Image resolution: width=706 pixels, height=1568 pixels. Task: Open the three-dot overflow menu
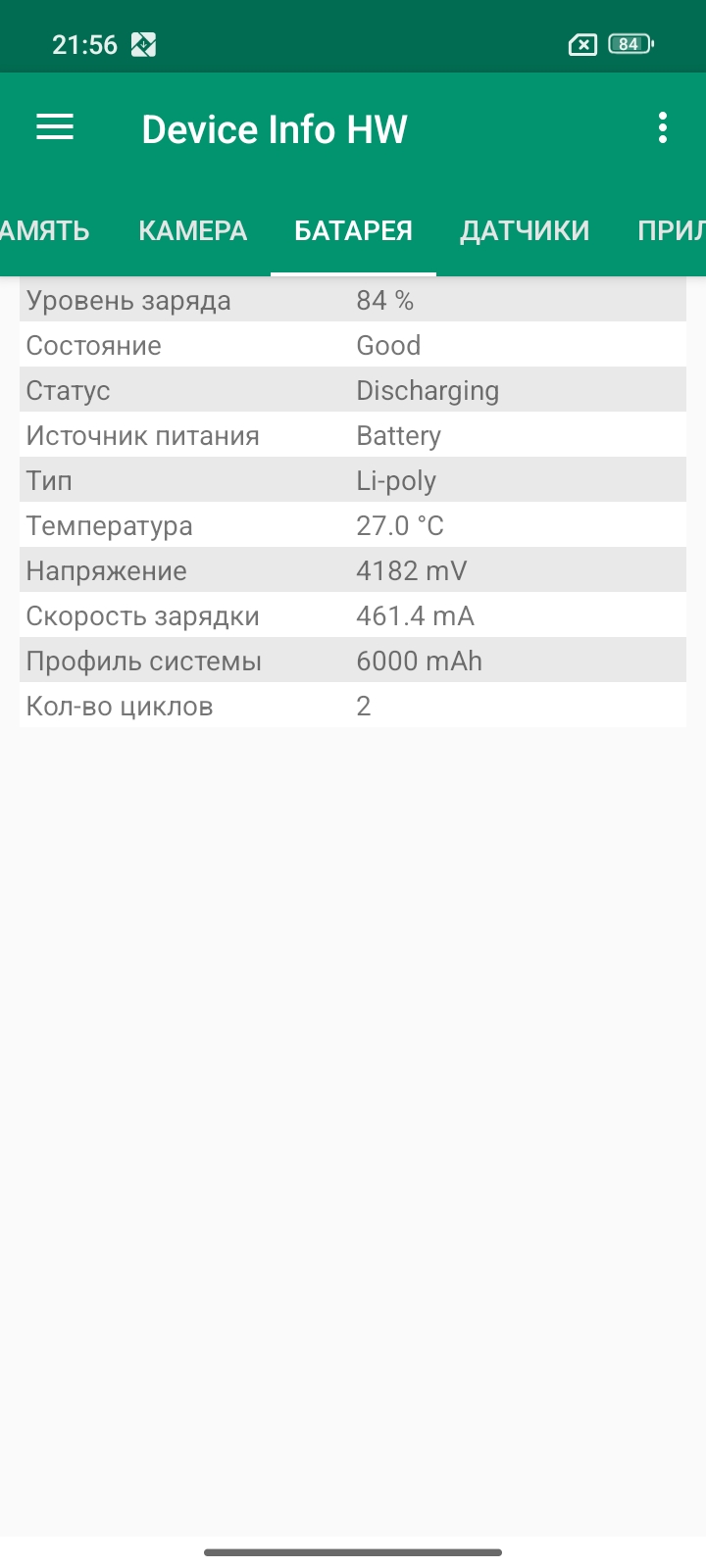(663, 127)
